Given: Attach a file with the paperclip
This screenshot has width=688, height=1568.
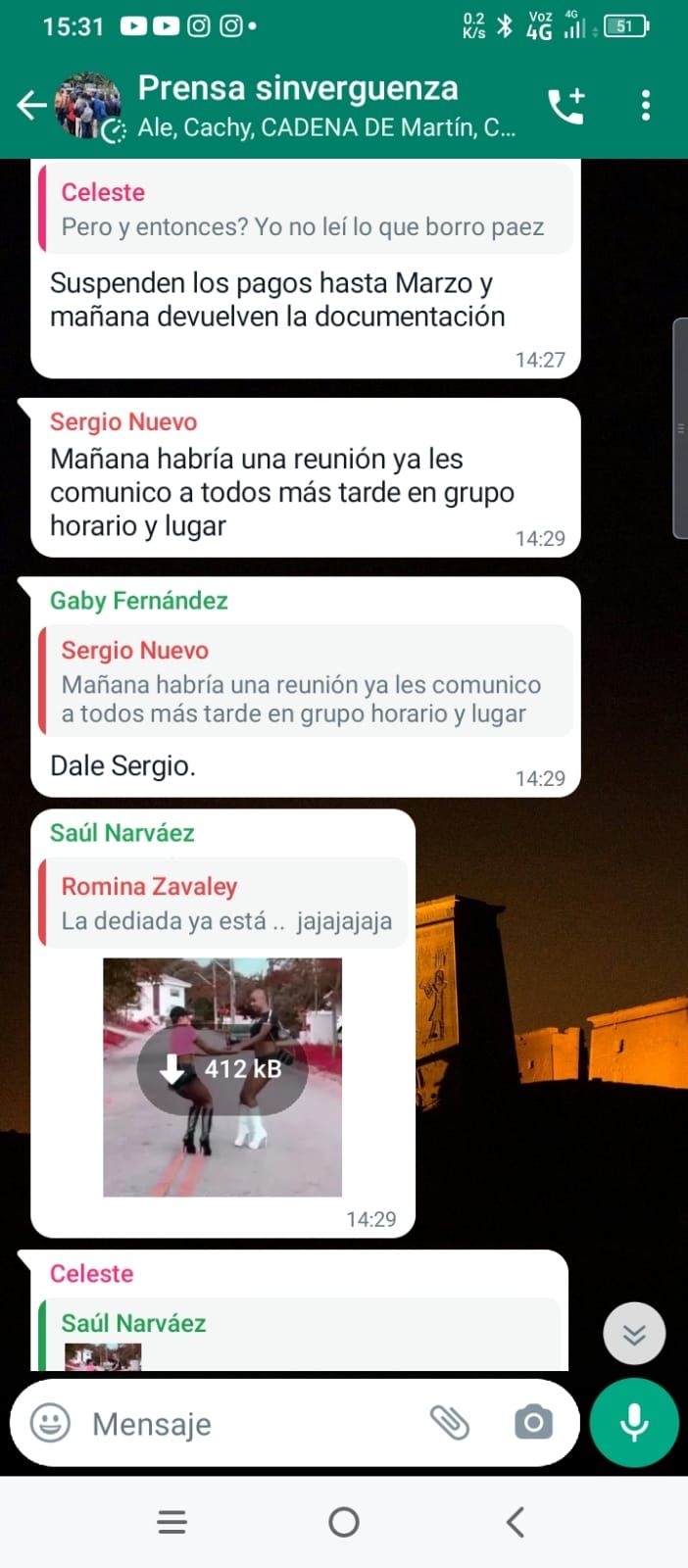Looking at the screenshot, I should pyautogui.click(x=450, y=1422).
